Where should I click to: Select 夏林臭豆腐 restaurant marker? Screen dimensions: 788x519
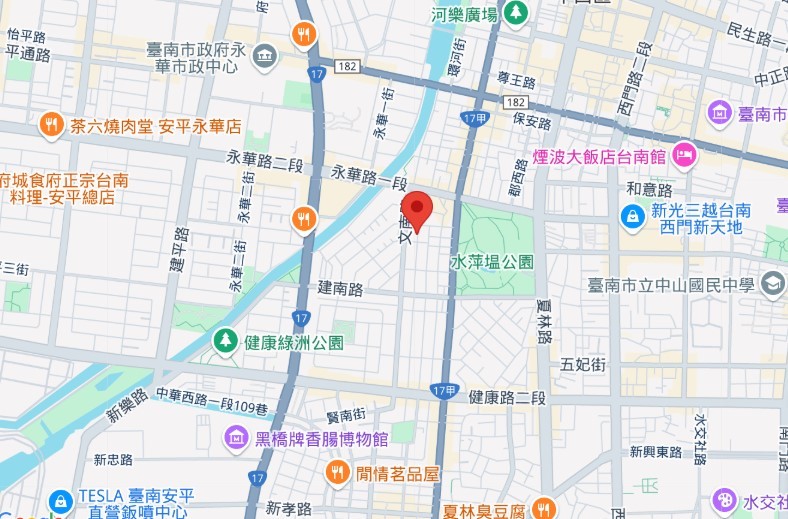coord(543,508)
